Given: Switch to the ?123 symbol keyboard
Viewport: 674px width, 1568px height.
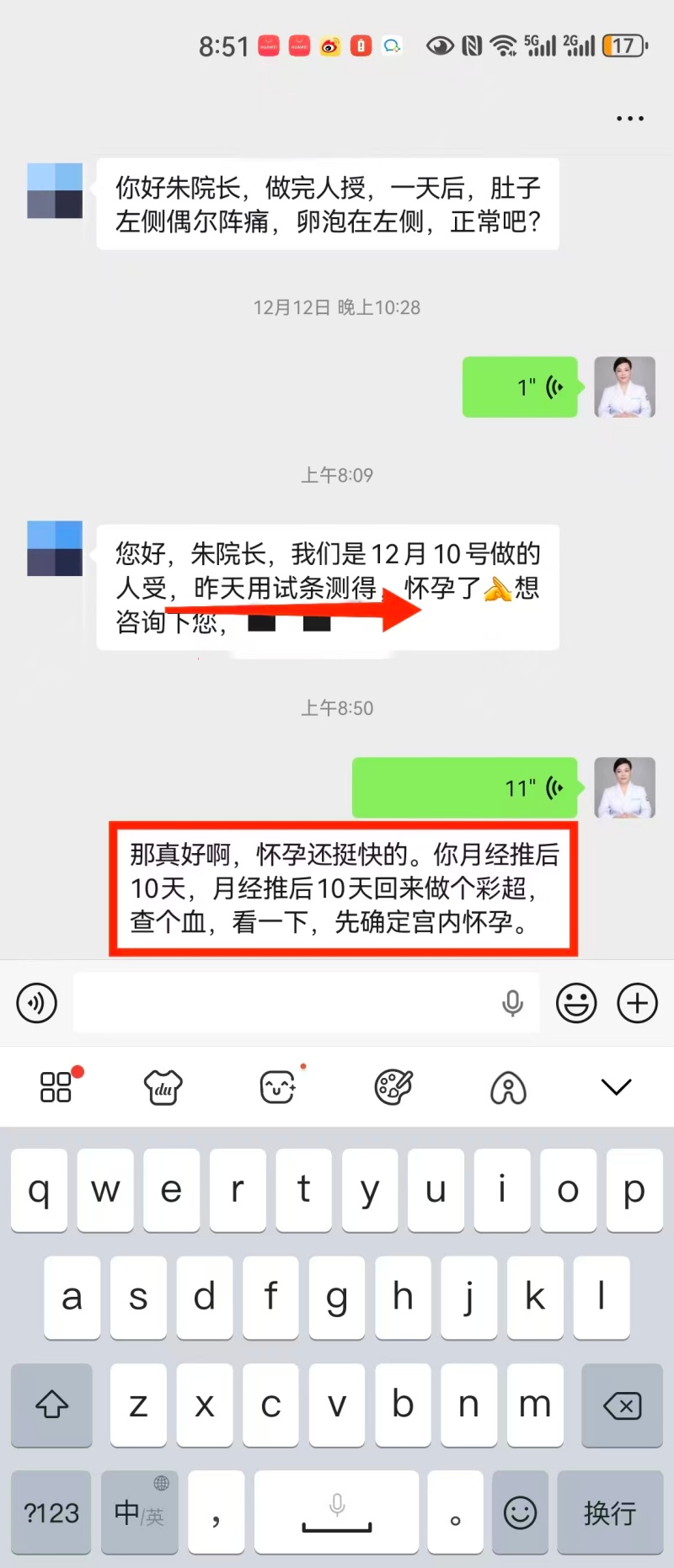Looking at the screenshot, I should [51, 1512].
